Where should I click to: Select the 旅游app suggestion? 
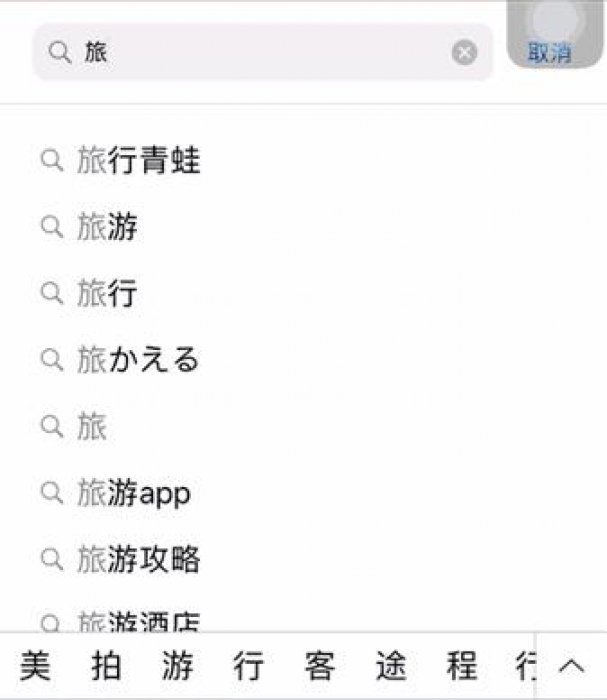tap(133, 492)
